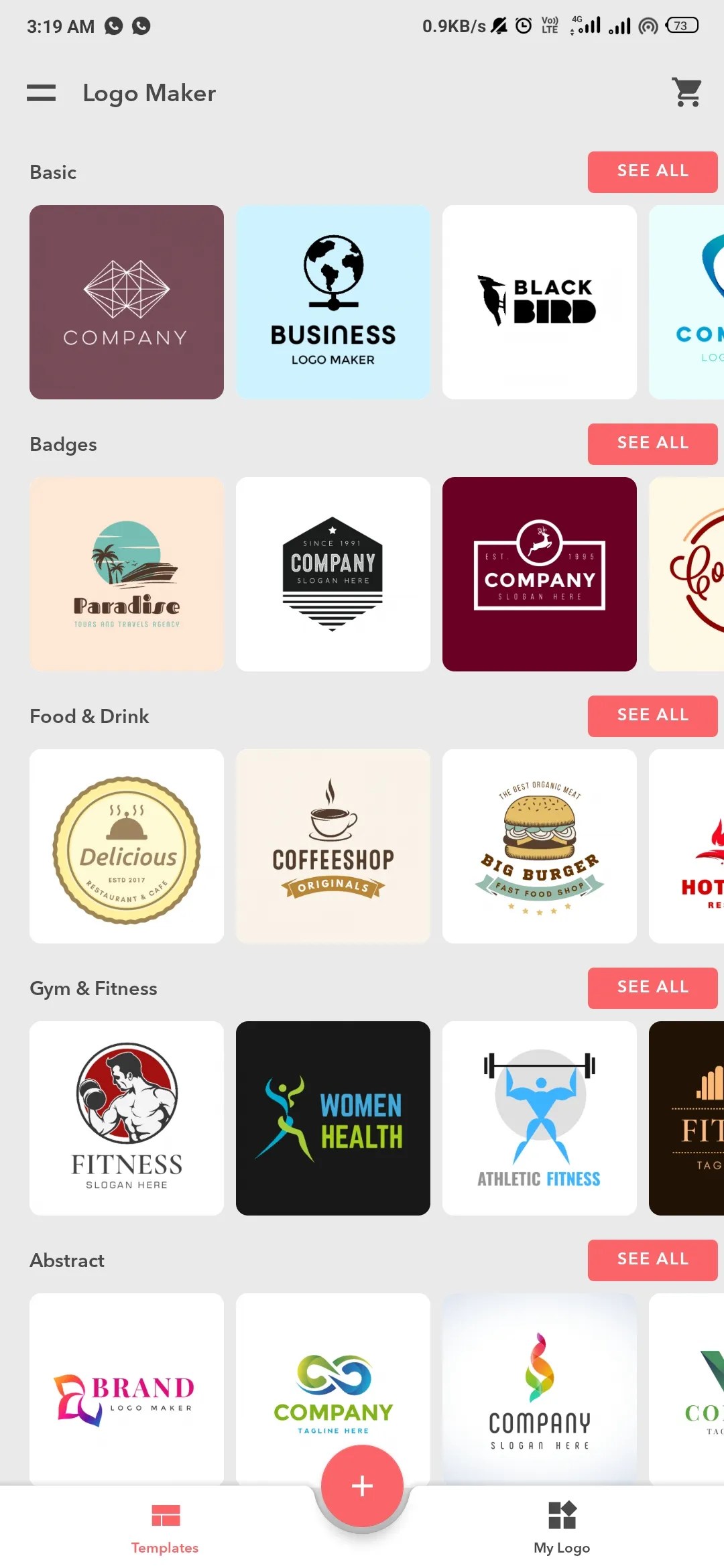Open the cart icon

tap(686, 92)
